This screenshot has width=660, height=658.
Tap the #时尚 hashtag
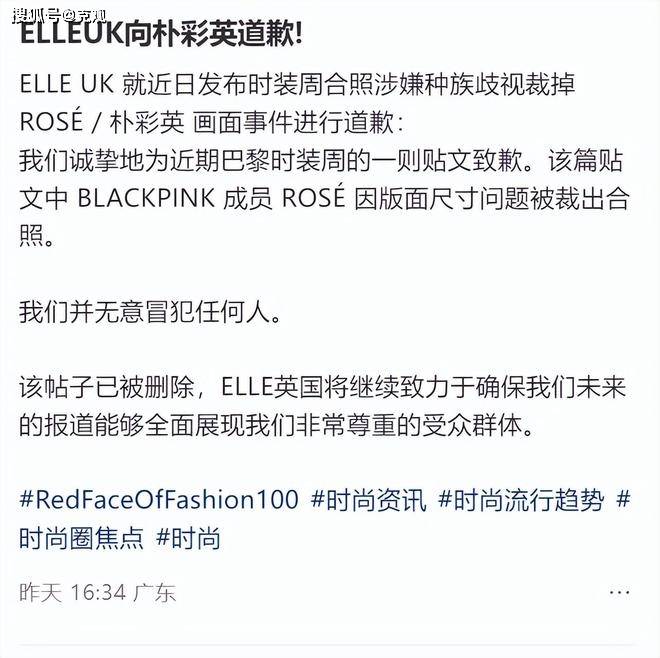pyautogui.click(x=189, y=538)
